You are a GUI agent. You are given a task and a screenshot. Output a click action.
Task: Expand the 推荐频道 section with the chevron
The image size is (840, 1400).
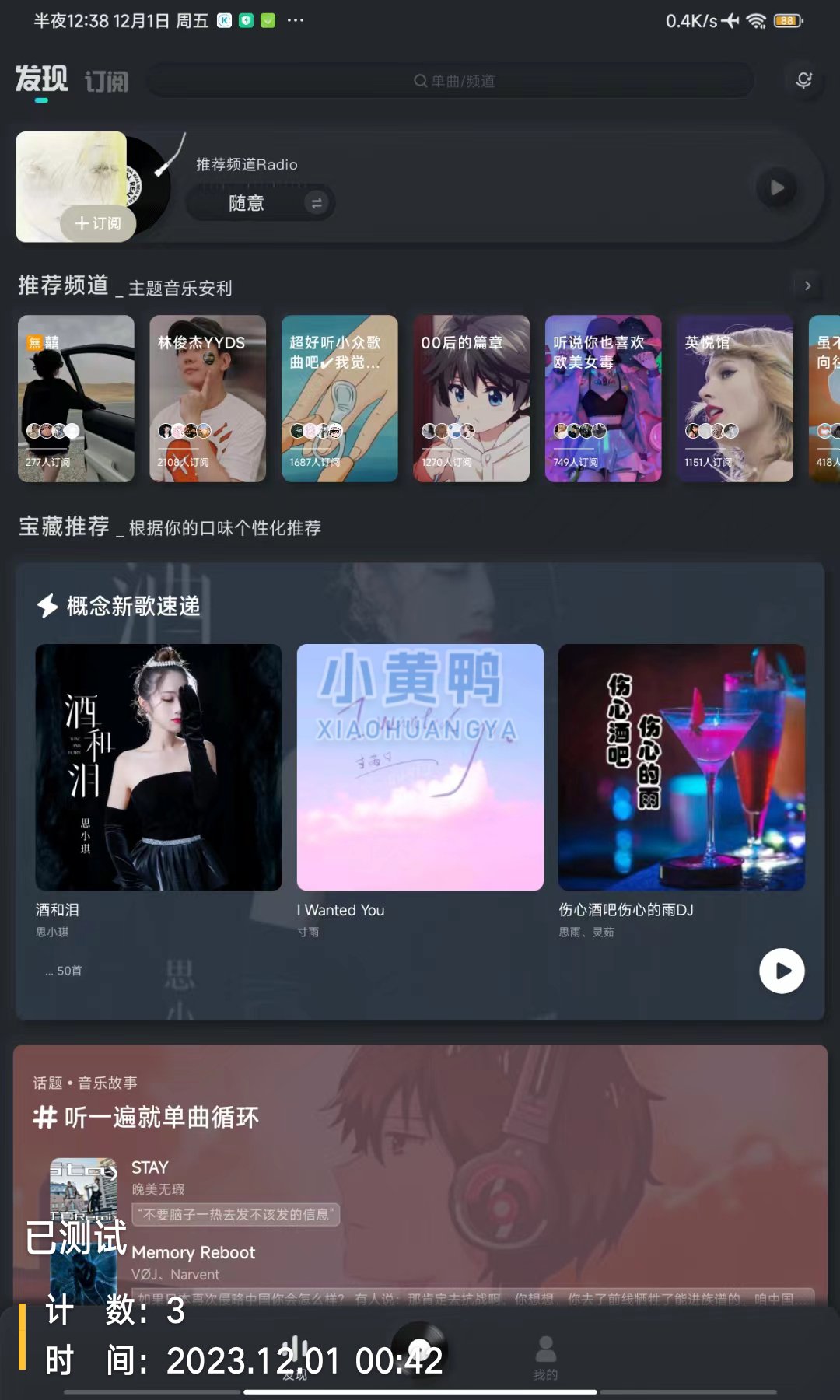pos(807,285)
